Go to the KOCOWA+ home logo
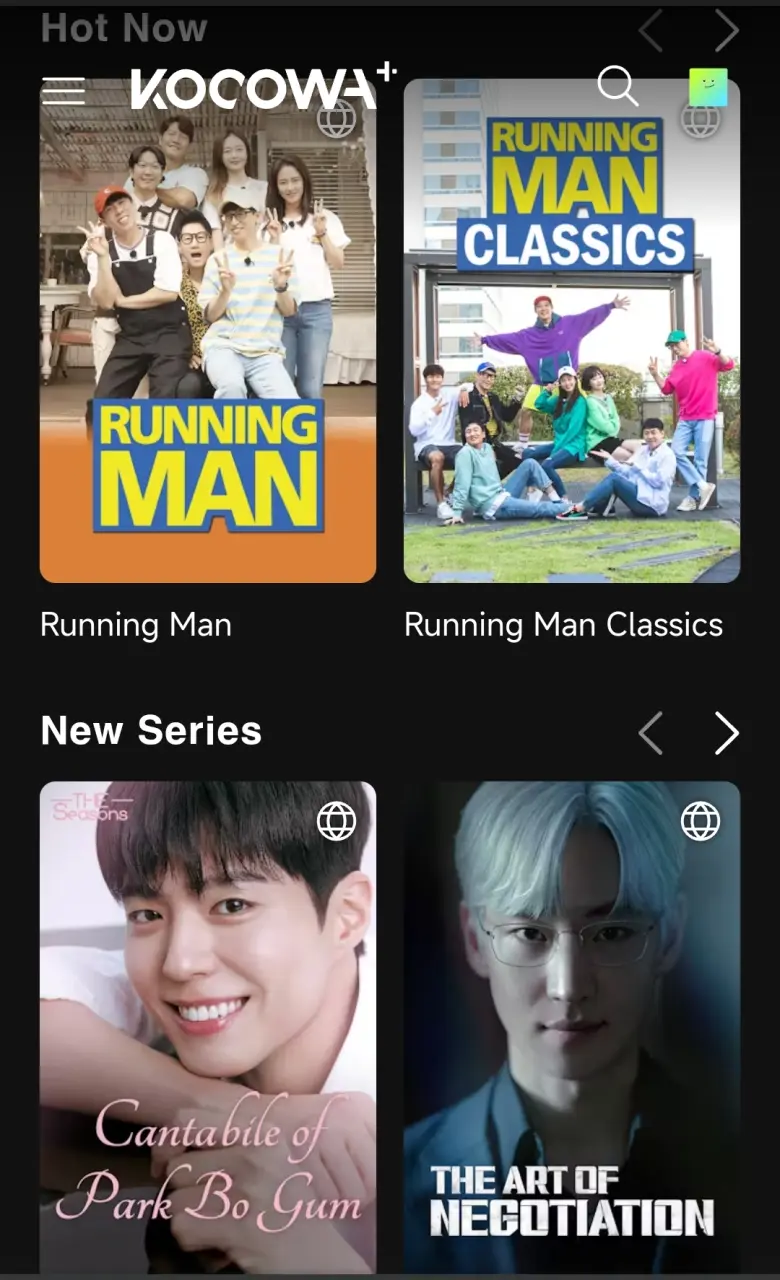This screenshot has height=1280, width=780. click(x=263, y=86)
